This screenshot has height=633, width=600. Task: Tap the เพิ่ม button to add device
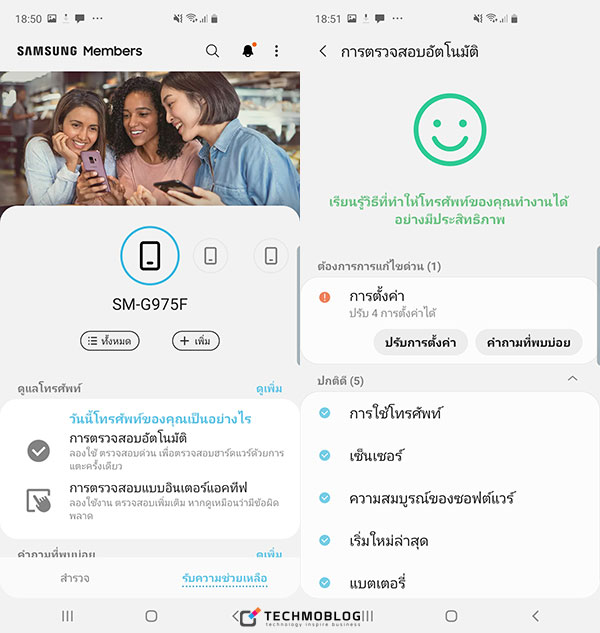195,341
